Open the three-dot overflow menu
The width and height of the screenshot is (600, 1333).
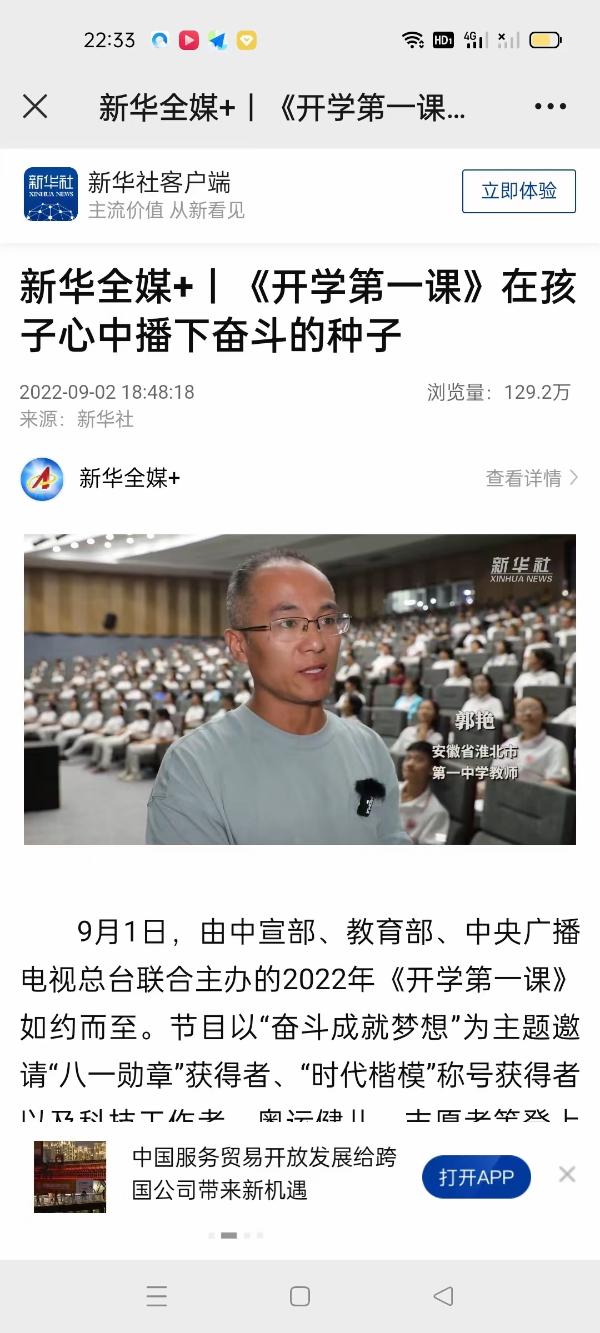tap(550, 107)
